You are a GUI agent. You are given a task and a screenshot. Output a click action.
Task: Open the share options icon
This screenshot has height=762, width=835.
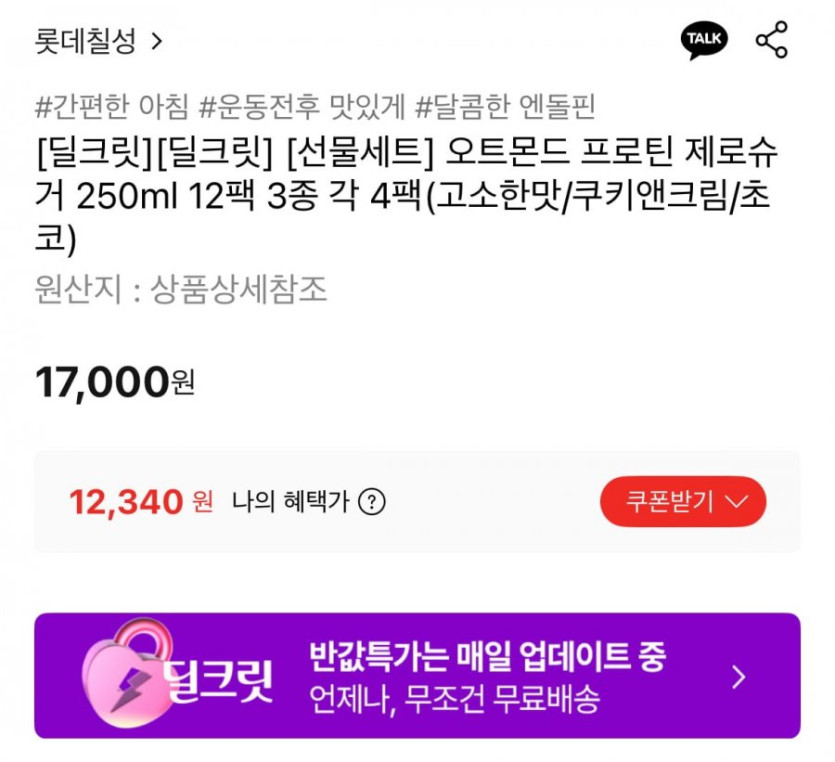pos(771,40)
